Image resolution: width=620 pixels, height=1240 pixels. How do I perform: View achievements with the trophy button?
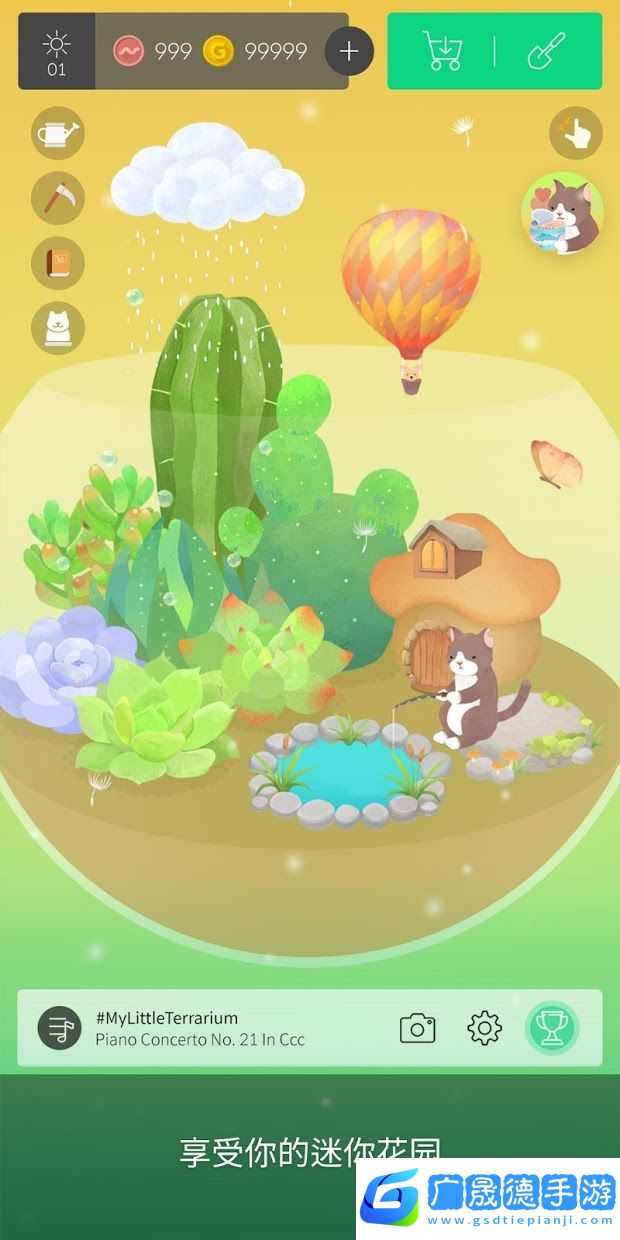click(x=552, y=1028)
